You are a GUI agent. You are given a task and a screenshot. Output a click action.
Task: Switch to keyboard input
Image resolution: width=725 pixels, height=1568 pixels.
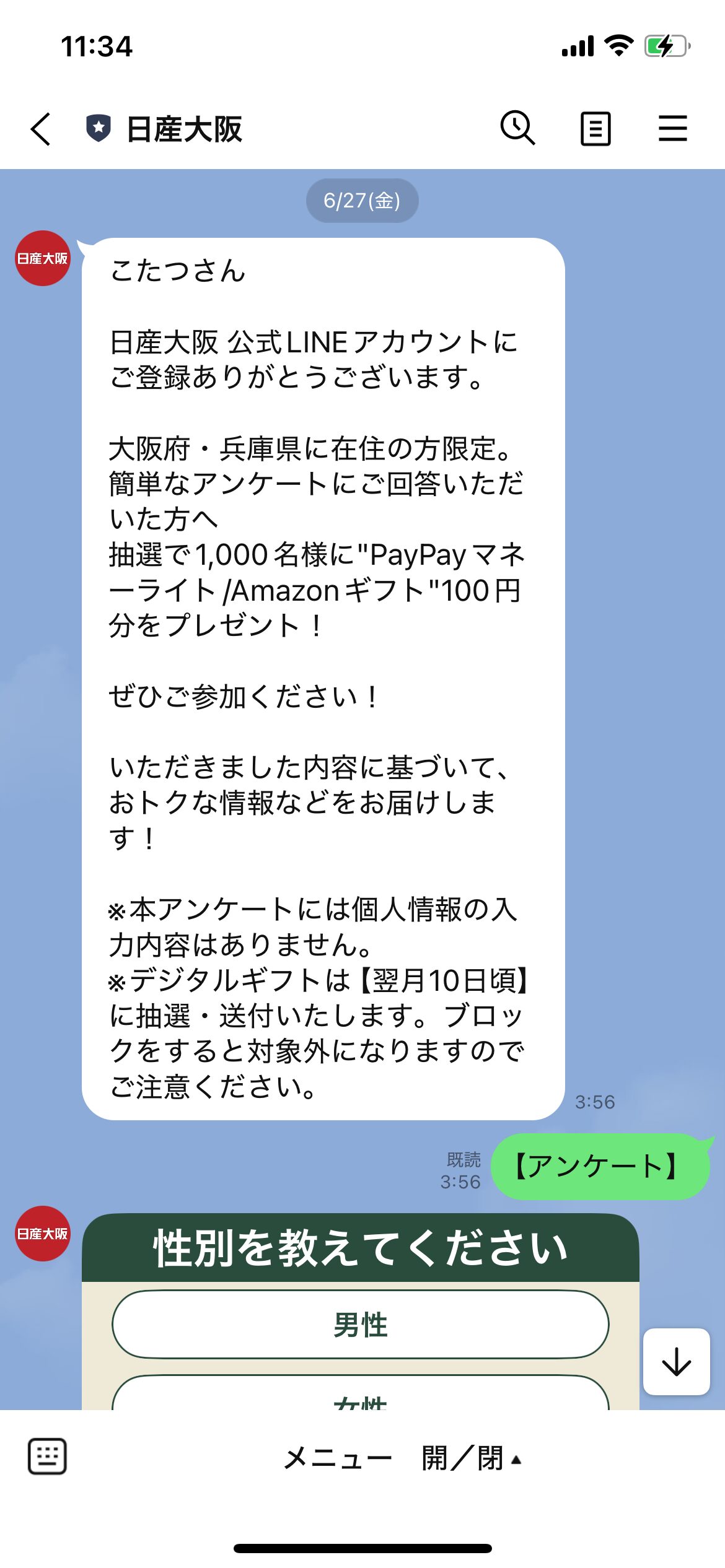click(47, 1457)
